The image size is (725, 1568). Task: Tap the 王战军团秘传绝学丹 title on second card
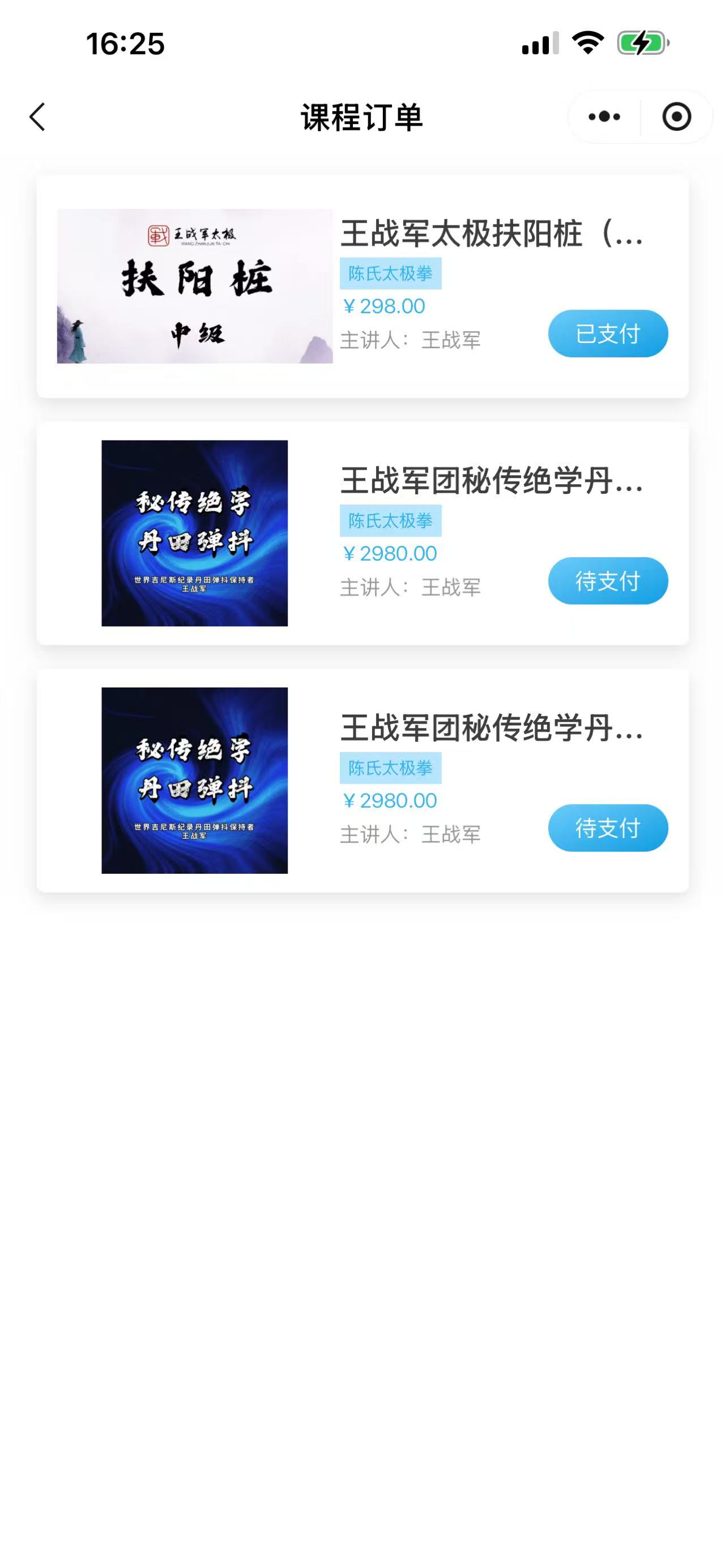[493, 481]
